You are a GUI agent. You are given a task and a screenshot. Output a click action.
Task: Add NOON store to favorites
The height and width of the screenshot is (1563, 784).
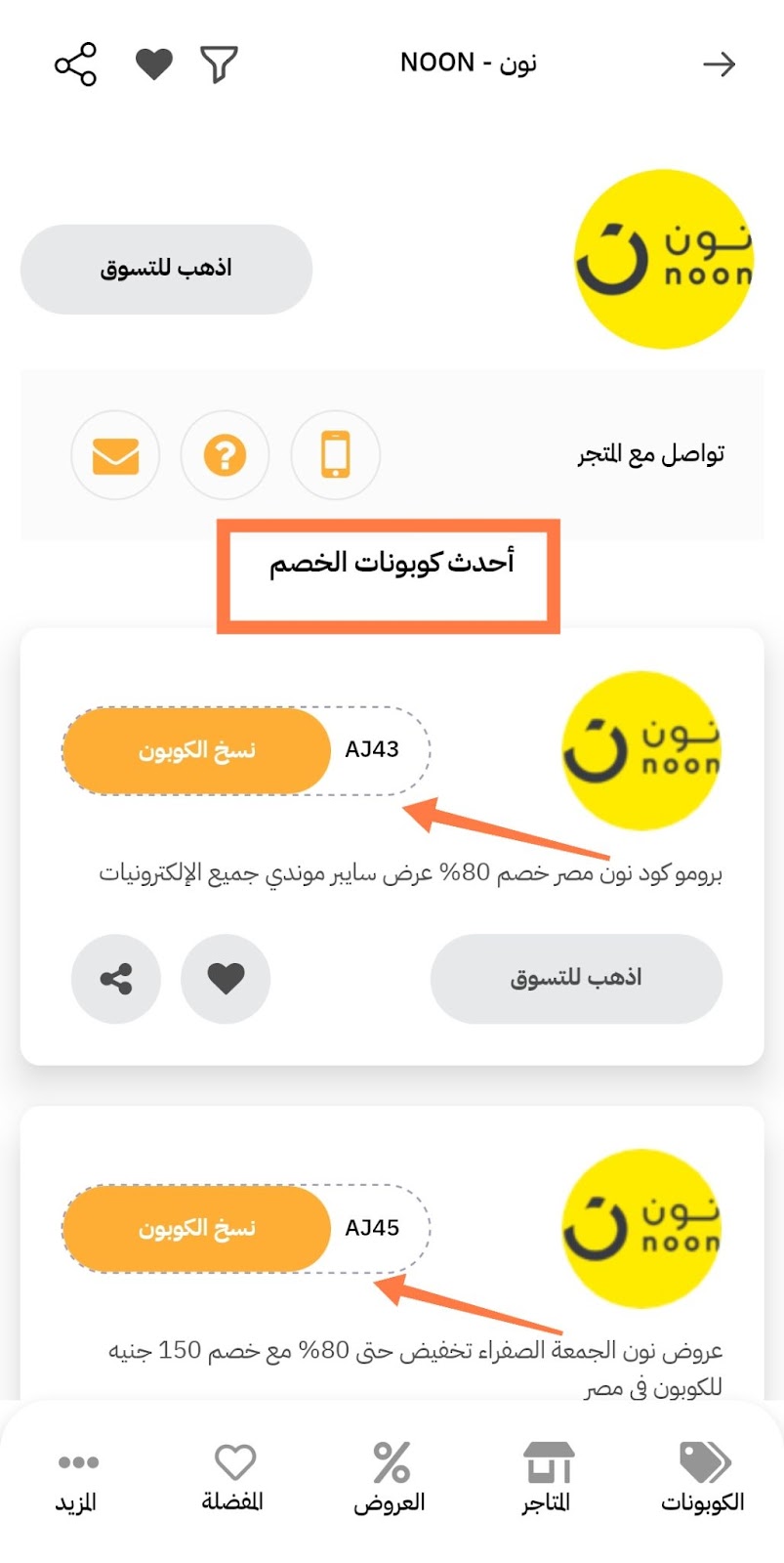(x=153, y=64)
